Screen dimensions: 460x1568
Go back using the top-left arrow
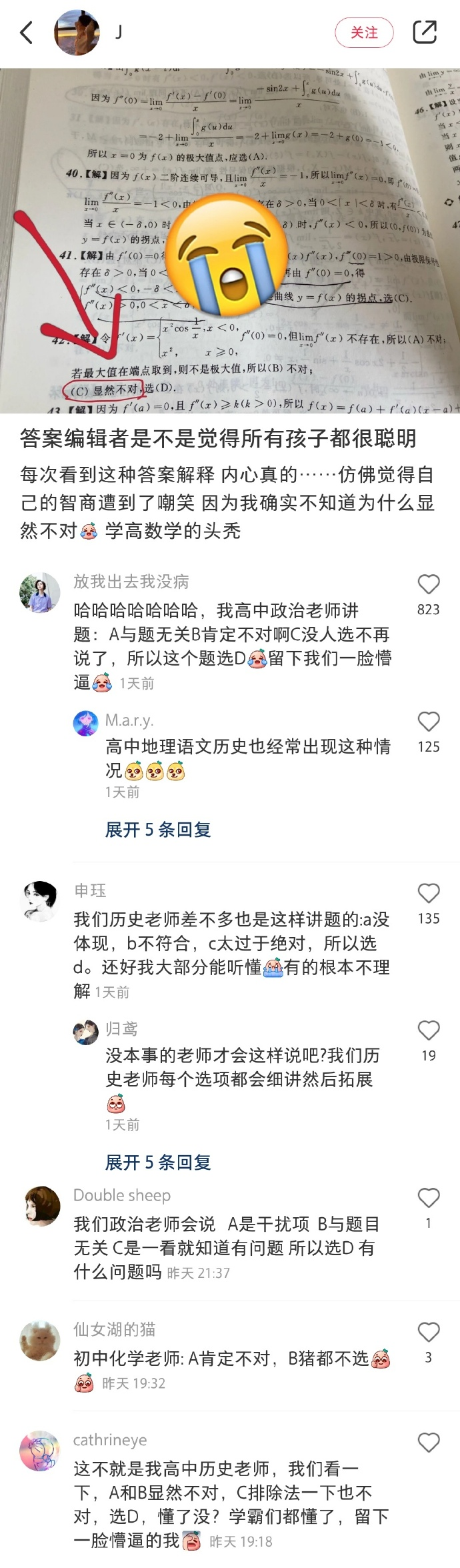pyautogui.click(x=27, y=32)
